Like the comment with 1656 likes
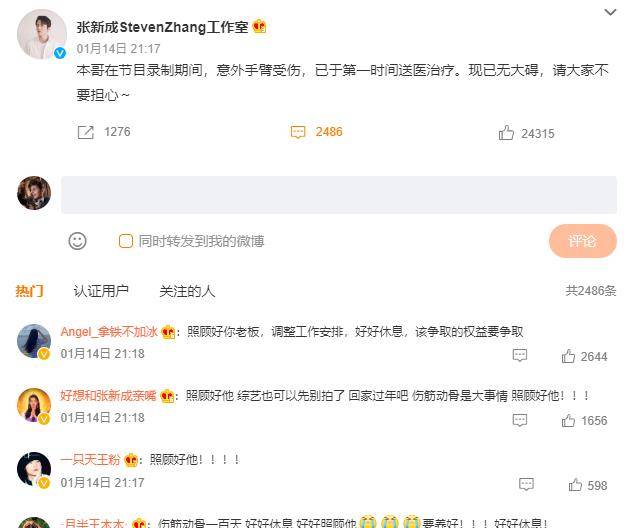 tap(569, 420)
